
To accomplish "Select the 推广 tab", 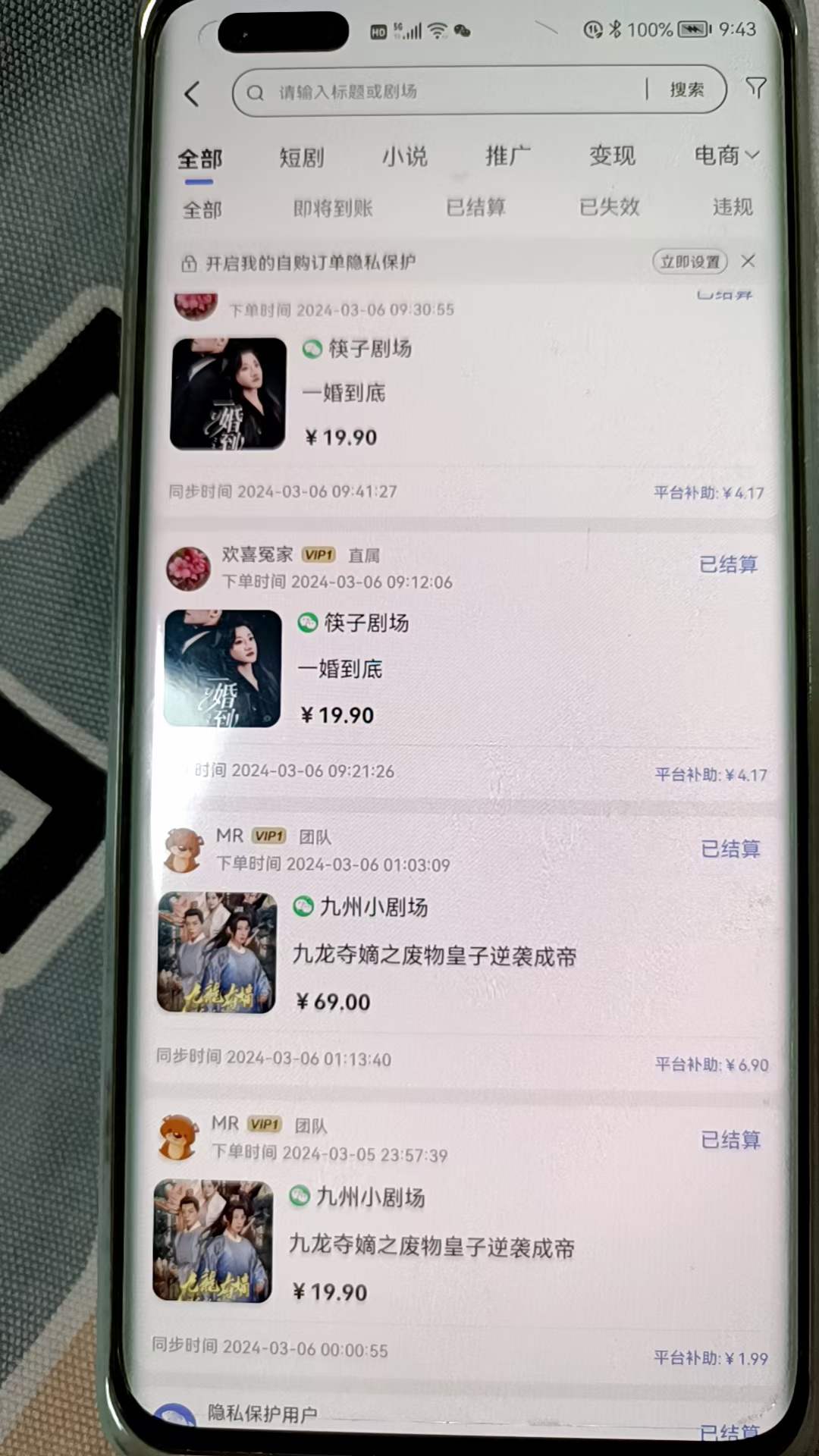I will point(507,156).
